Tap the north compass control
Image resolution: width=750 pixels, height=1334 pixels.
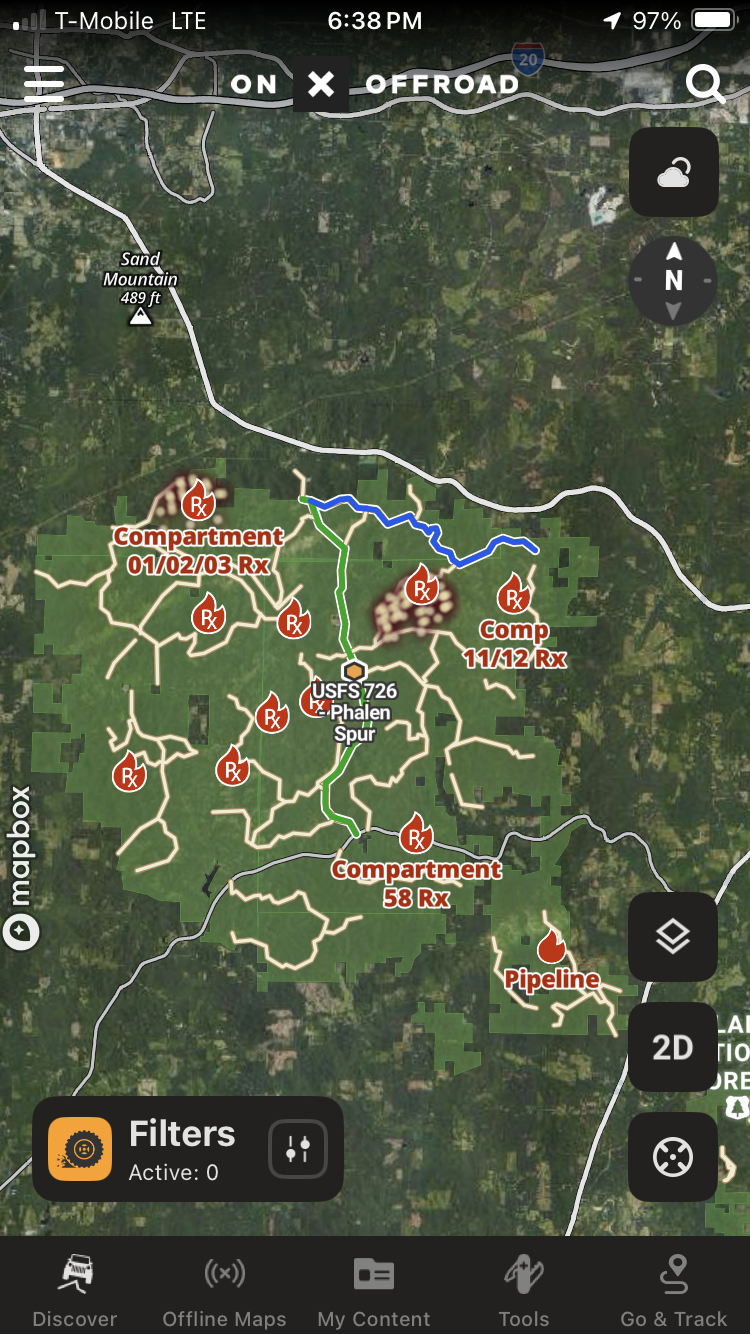673,281
